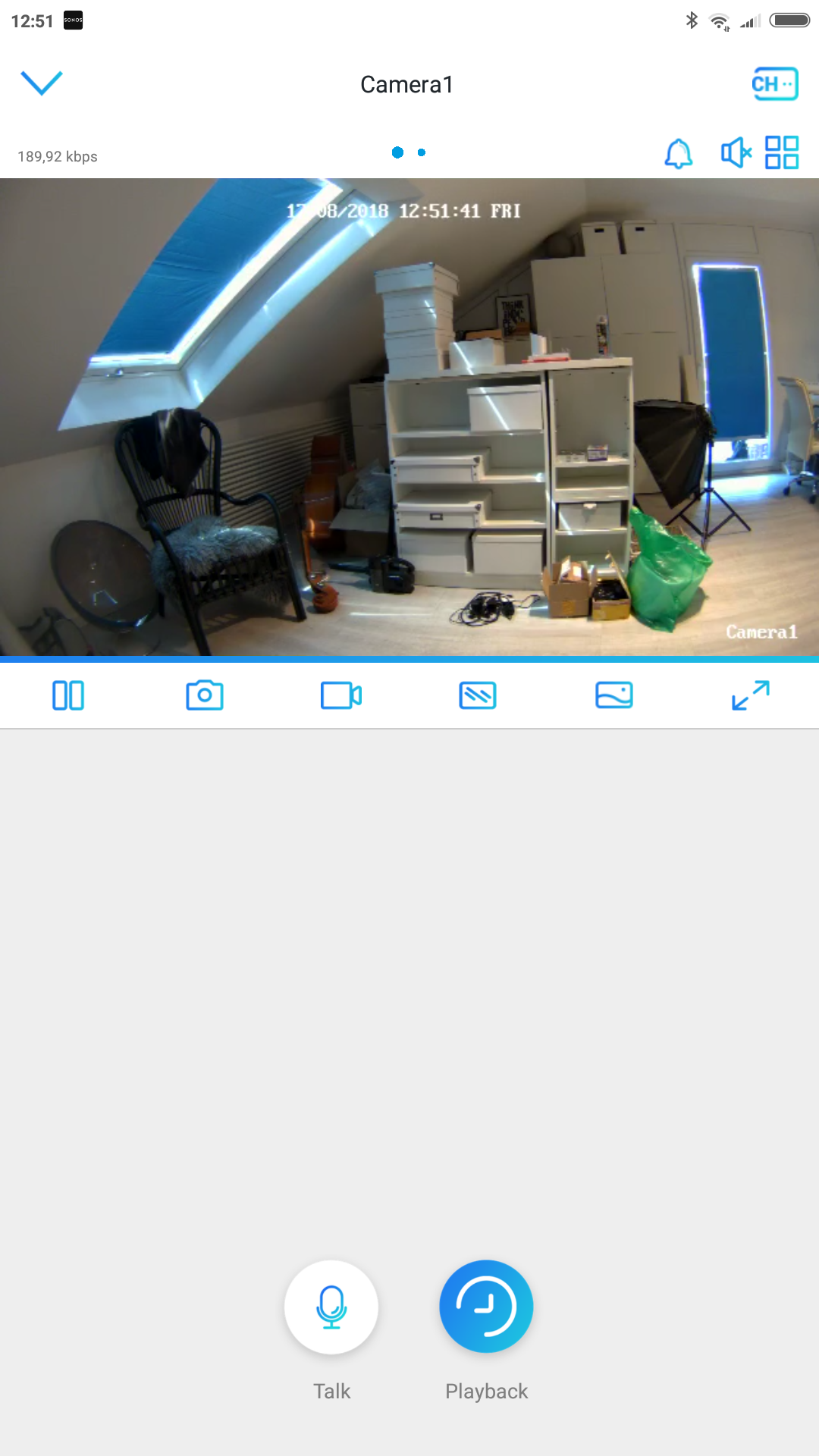
Task: Open the split-screen layout option
Action: 68,695
